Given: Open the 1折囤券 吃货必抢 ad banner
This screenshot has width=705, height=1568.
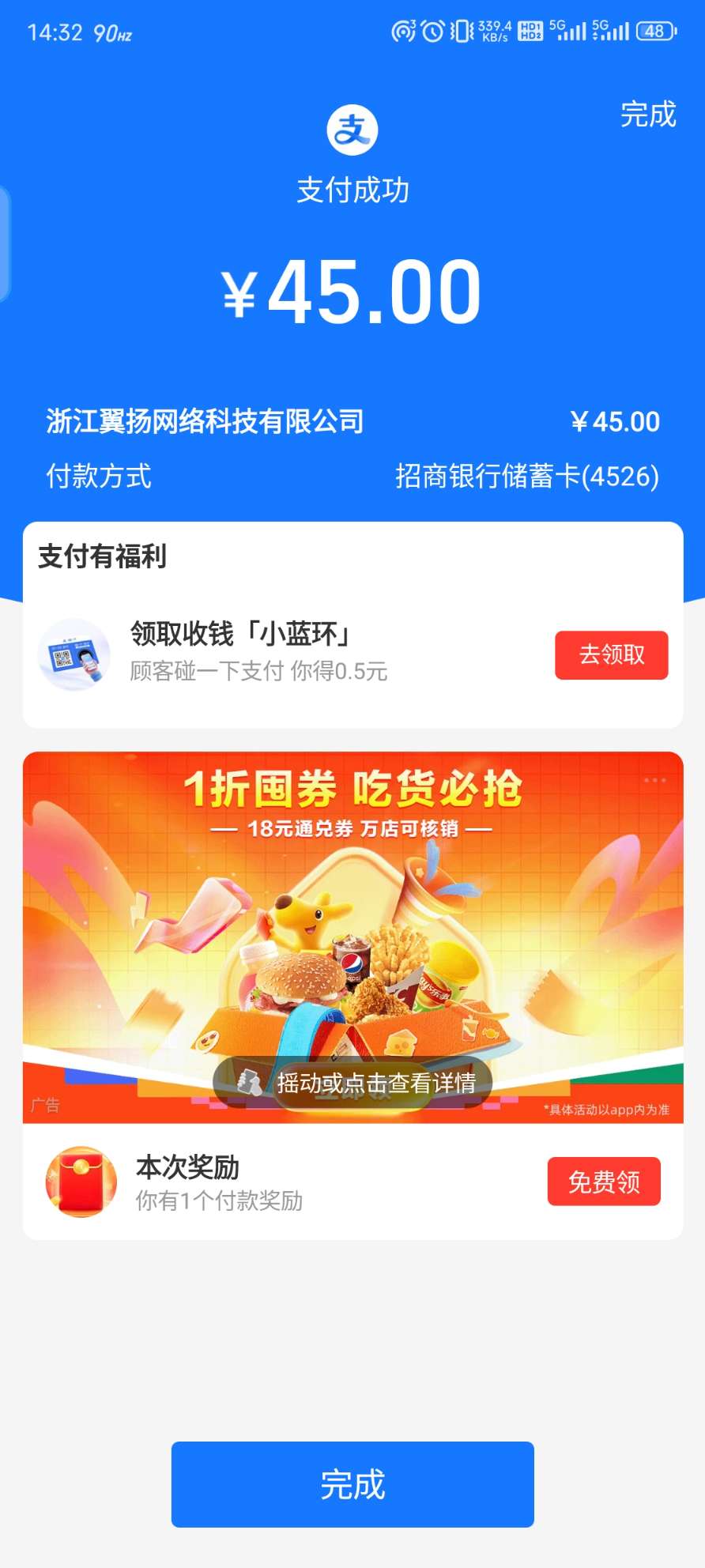Looking at the screenshot, I should [352, 917].
